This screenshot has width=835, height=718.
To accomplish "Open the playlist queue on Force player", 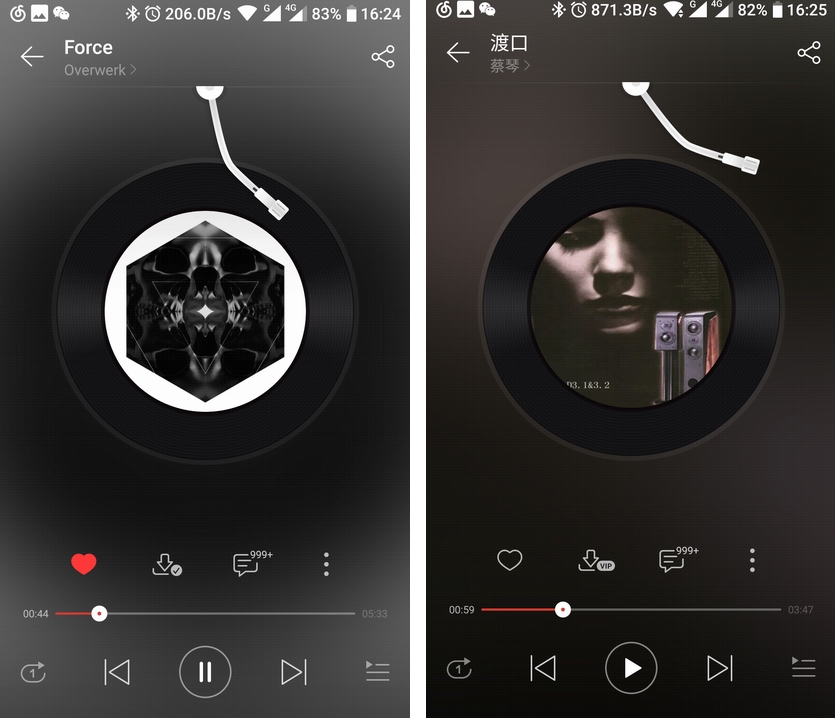I will point(377,671).
